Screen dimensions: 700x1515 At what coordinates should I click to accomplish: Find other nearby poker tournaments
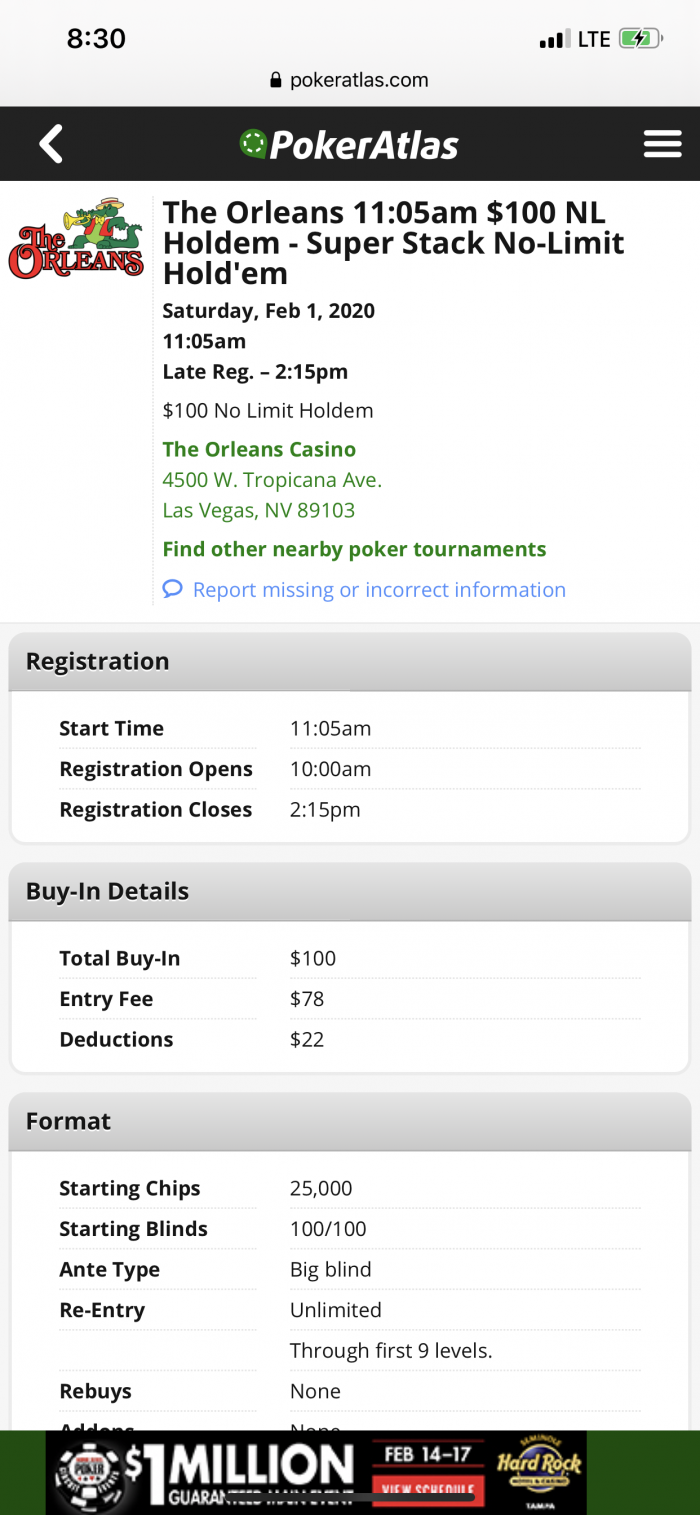(x=354, y=549)
